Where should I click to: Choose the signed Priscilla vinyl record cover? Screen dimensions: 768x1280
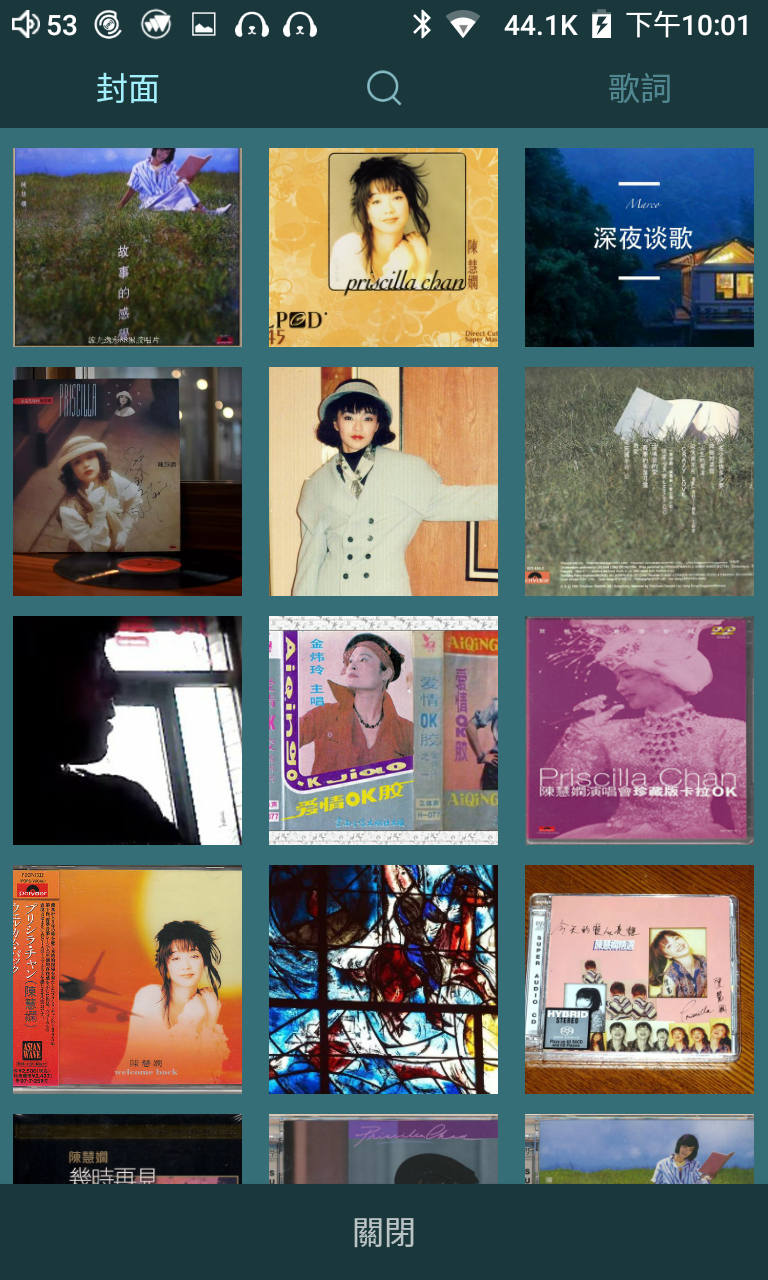pyautogui.click(x=127, y=481)
